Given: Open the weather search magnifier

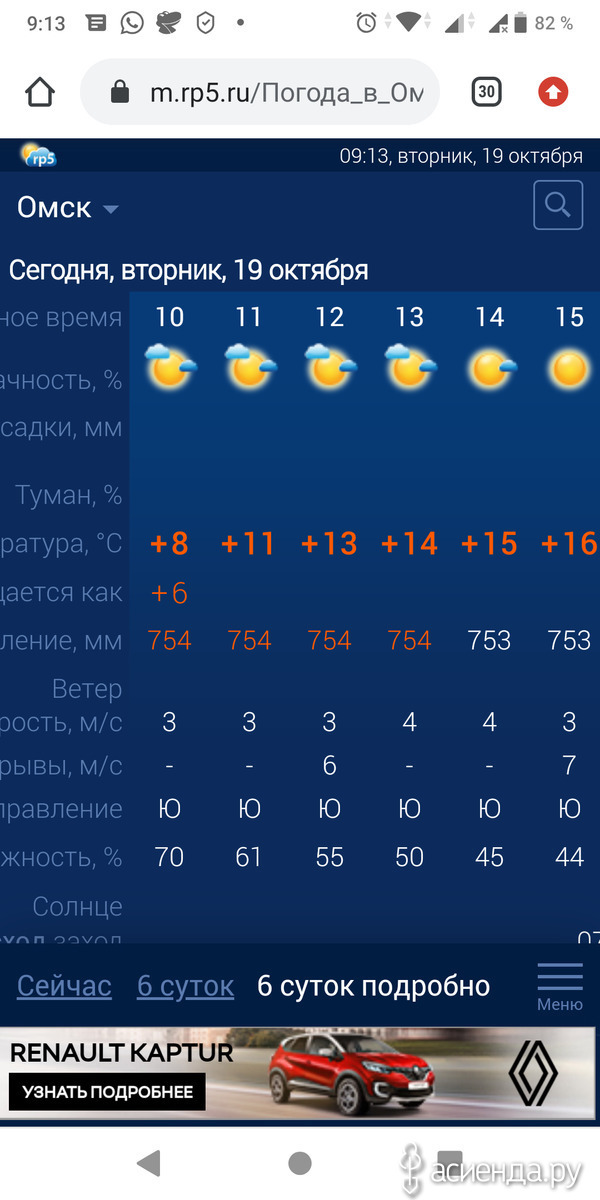Looking at the screenshot, I should pos(558,206).
